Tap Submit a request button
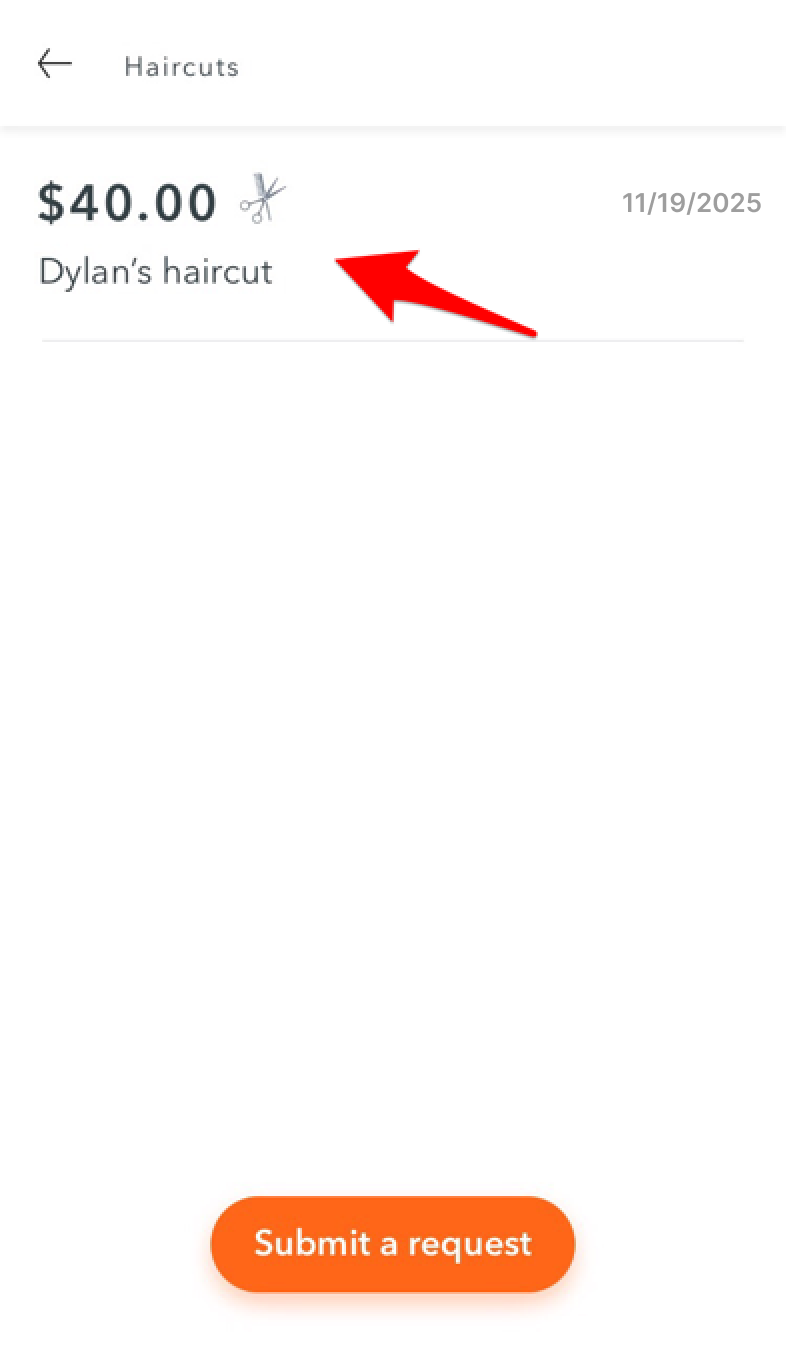This screenshot has height=1356, width=786. click(x=393, y=1243)
